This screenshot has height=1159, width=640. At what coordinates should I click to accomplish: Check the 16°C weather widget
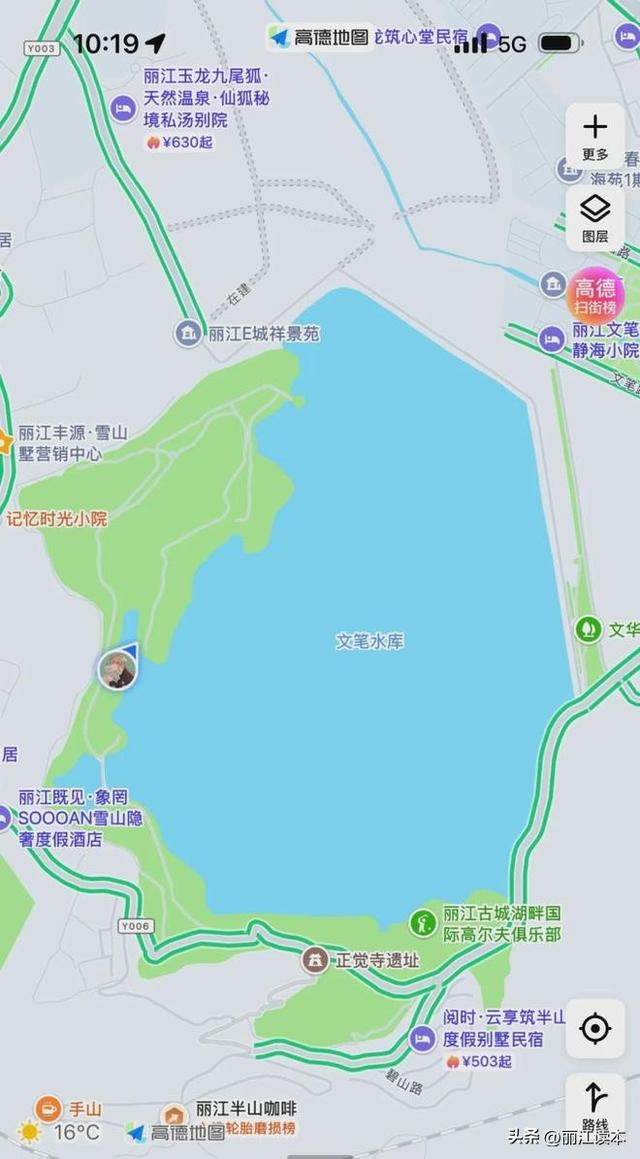click(x=60, y=1133)
